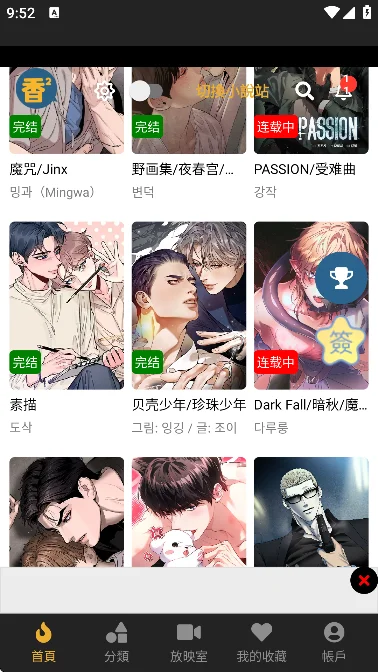Select the 首頁 home tab
The width and height of the screenshot is (378, 672).
(x=44, y=642)
